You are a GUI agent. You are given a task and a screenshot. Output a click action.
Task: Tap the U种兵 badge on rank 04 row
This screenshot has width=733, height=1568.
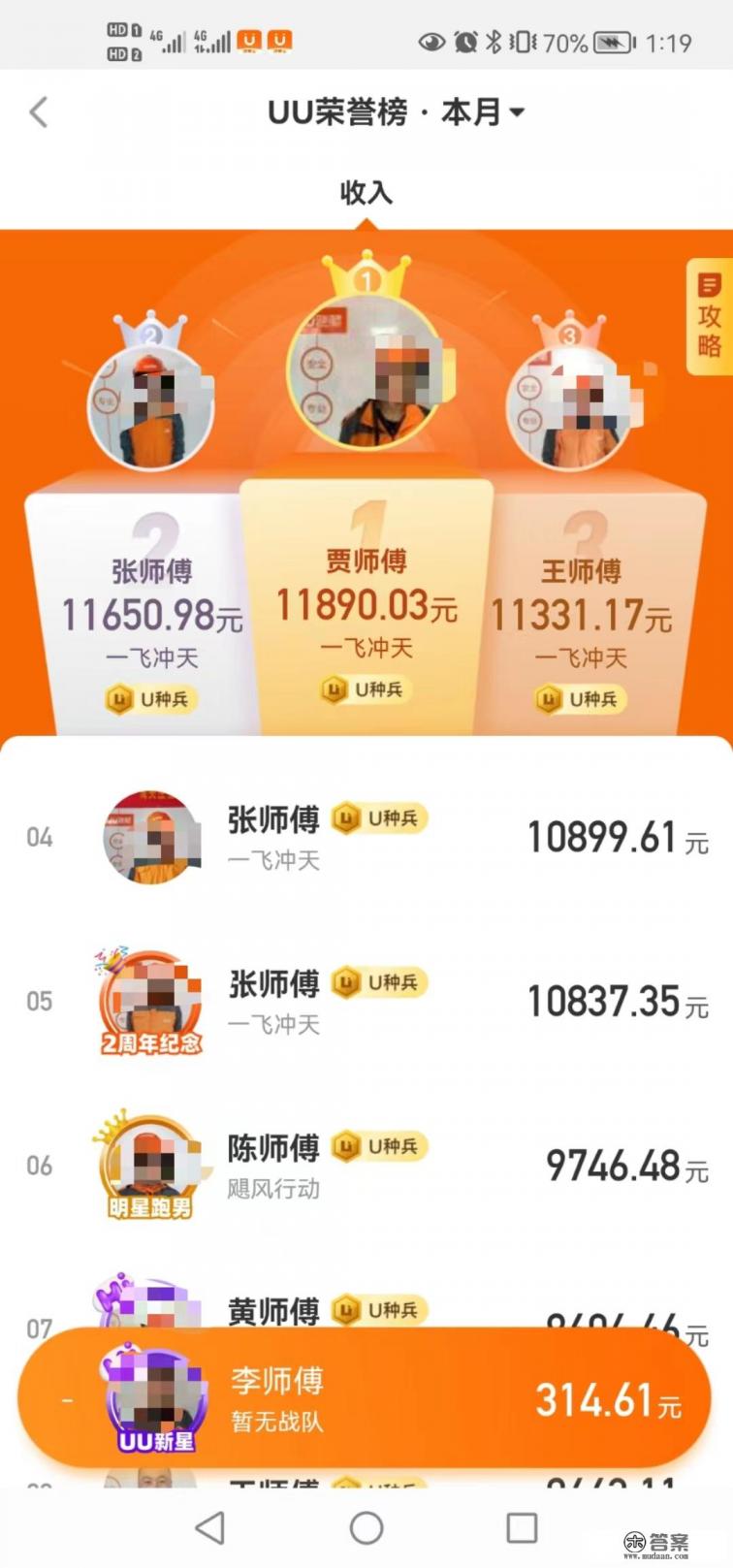point(380,818)
